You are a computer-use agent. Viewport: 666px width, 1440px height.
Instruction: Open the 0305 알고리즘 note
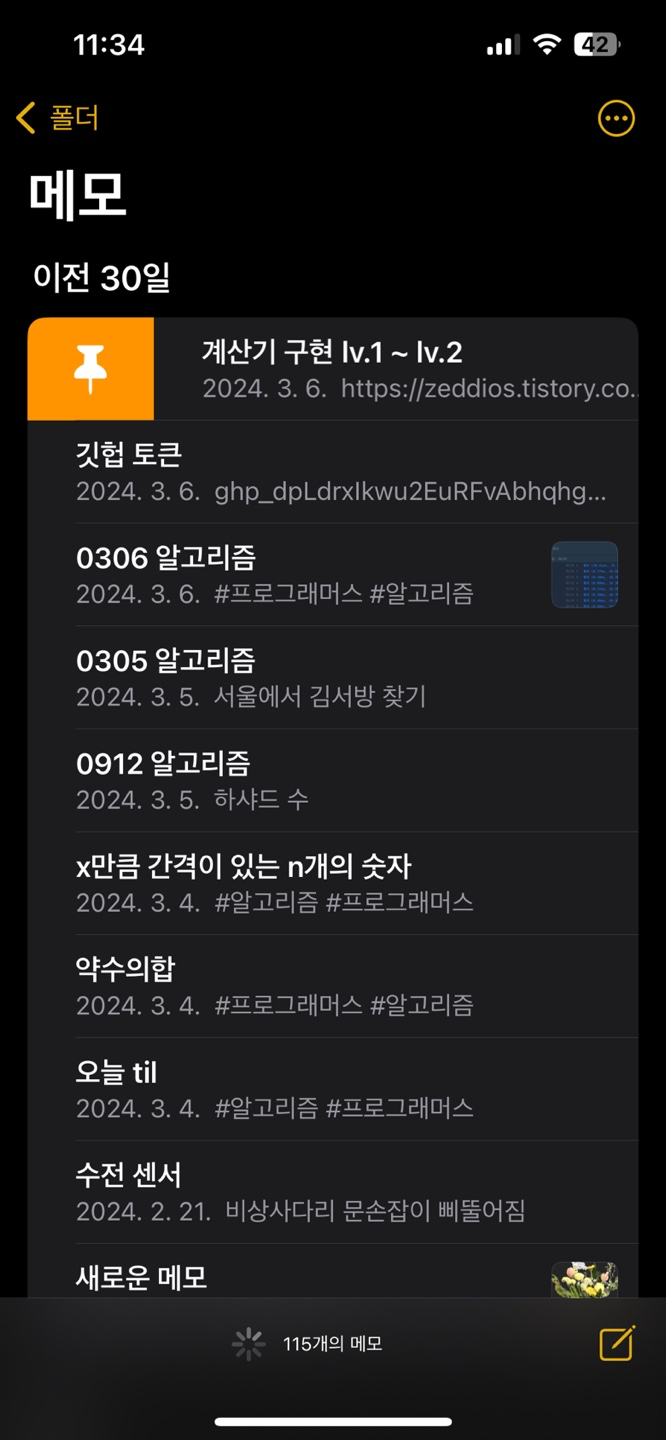click(x=333, y=678)
